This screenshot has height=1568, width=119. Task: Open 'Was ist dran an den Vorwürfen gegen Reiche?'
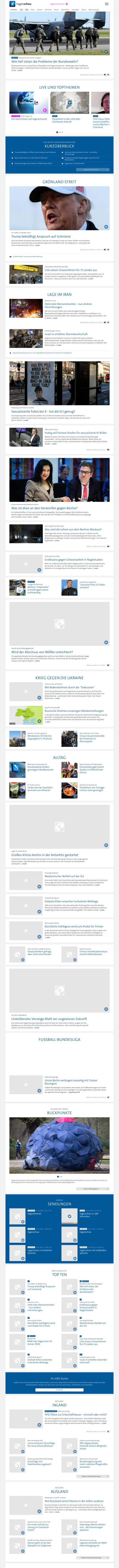point(44,508)
